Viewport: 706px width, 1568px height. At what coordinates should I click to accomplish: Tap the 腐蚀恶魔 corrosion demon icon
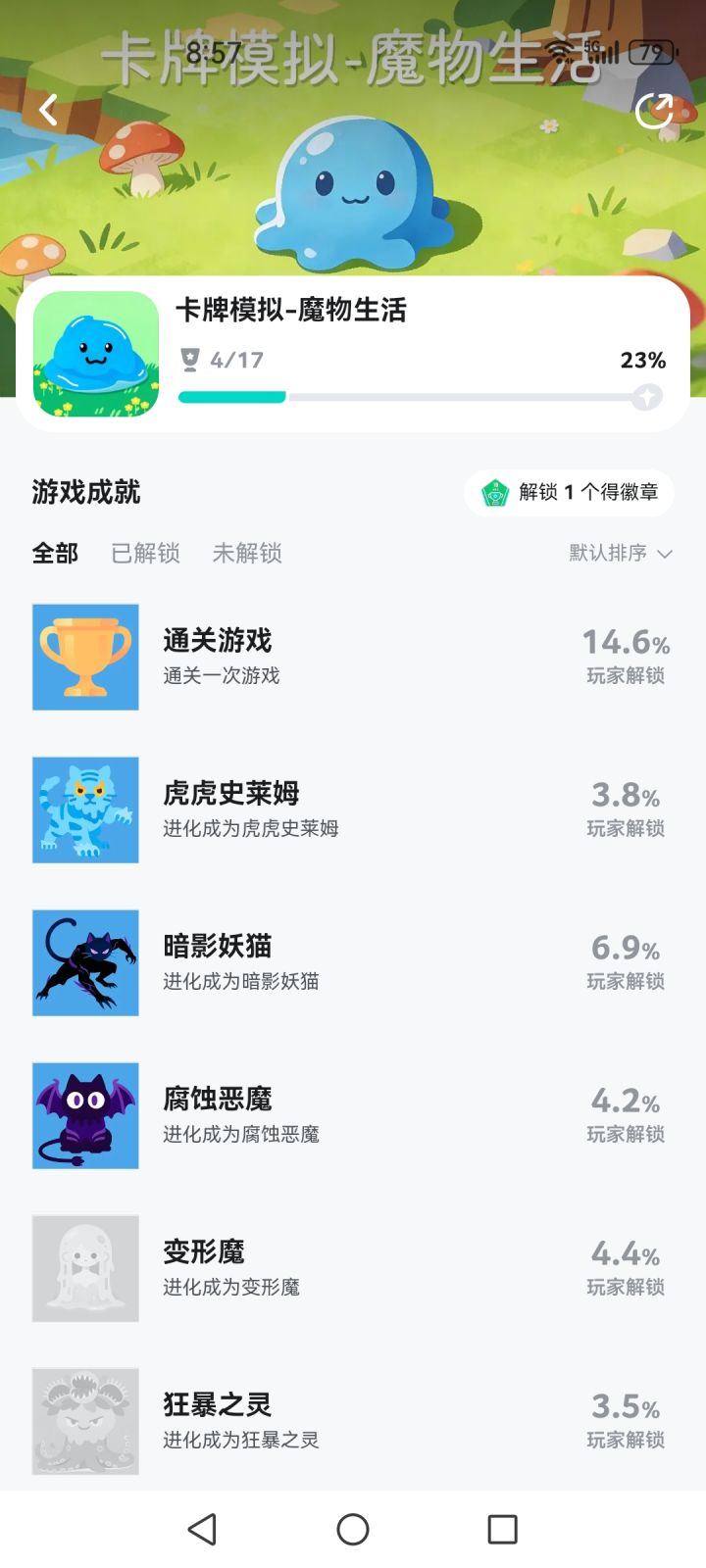click(x=84, y=1115)
